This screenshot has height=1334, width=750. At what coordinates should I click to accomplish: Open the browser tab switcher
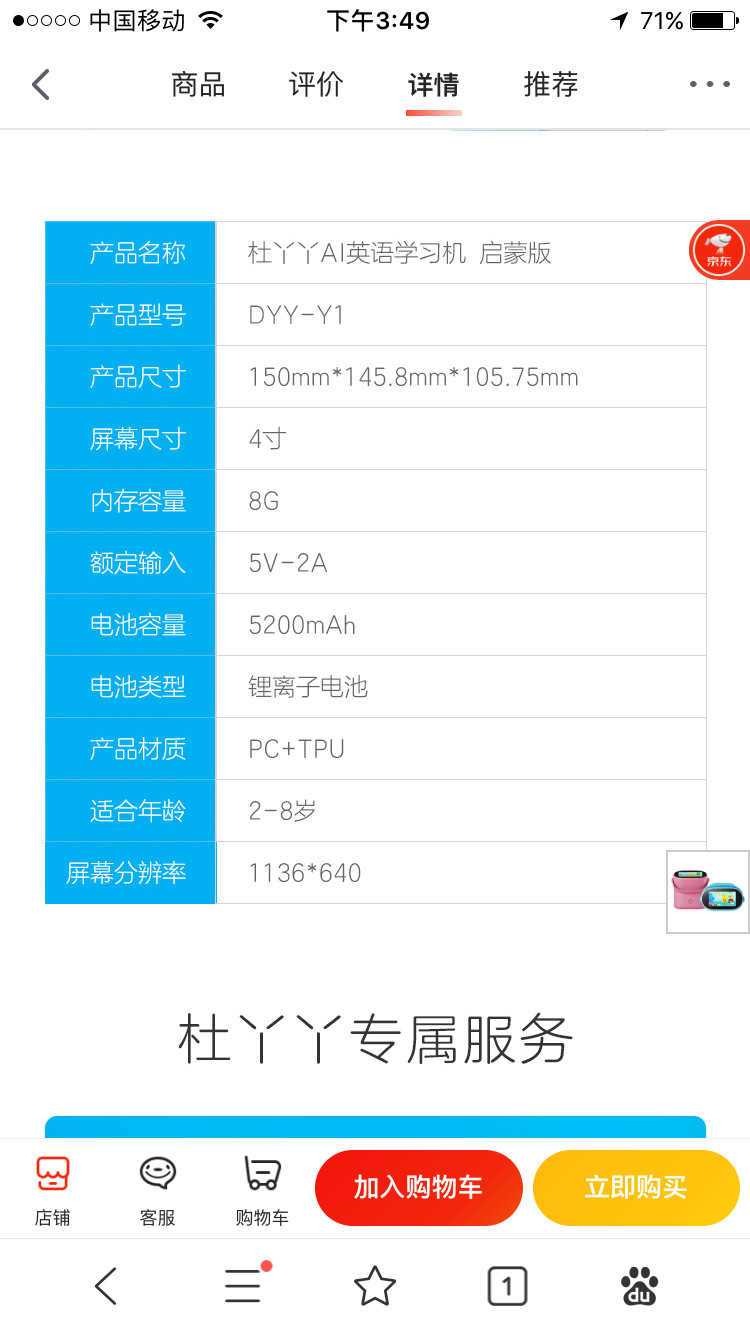(x=507, y=1286)
